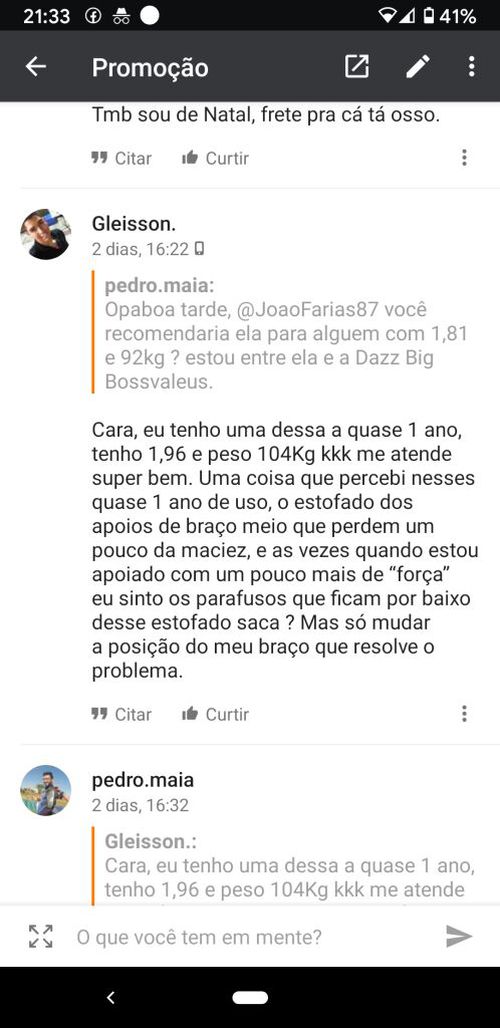Open the app bar overflow menu
The height and width of the screenshot is (1028, 500).
point(471,66)
